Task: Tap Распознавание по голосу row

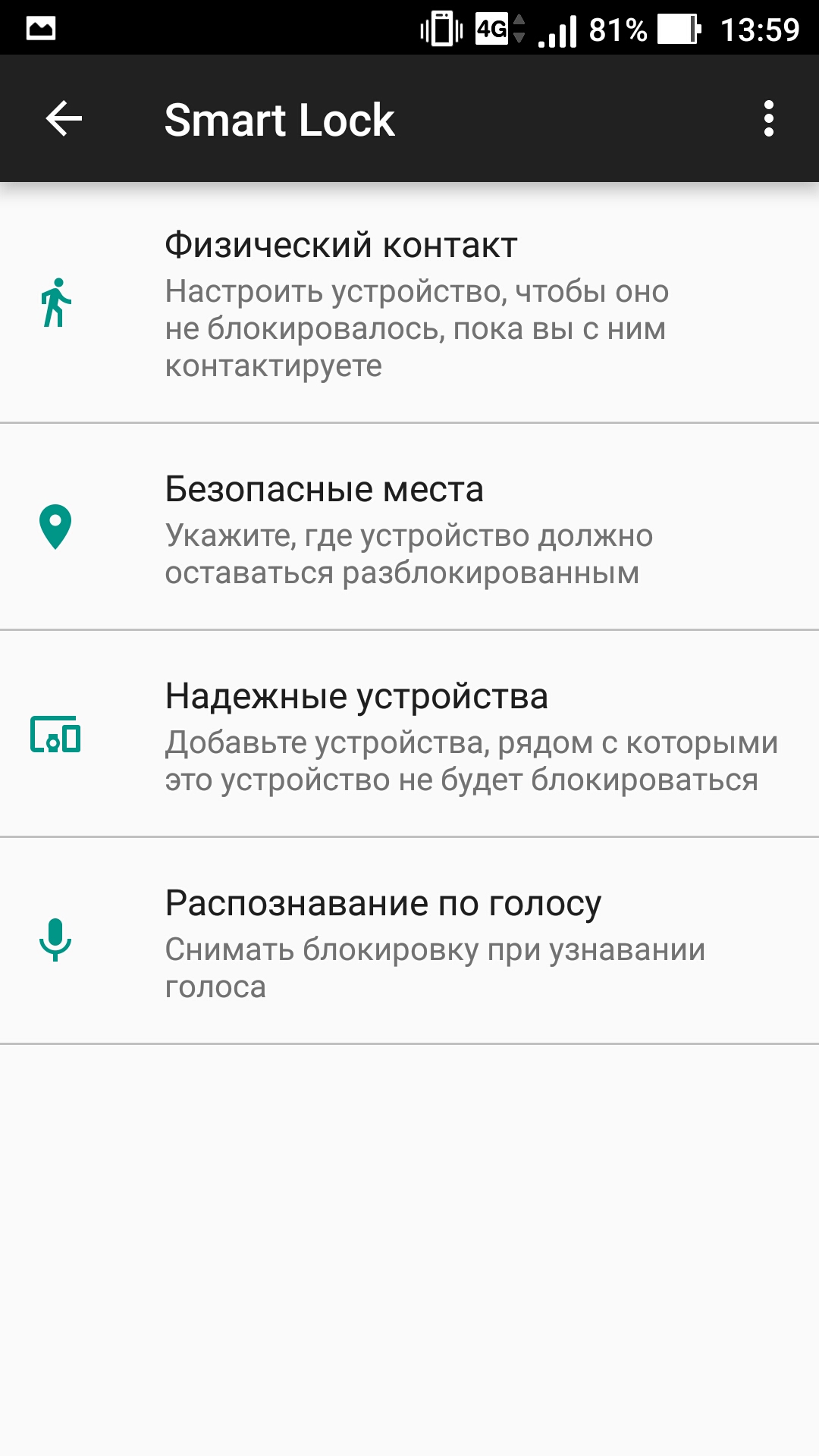Action: (x=409, y=941)
